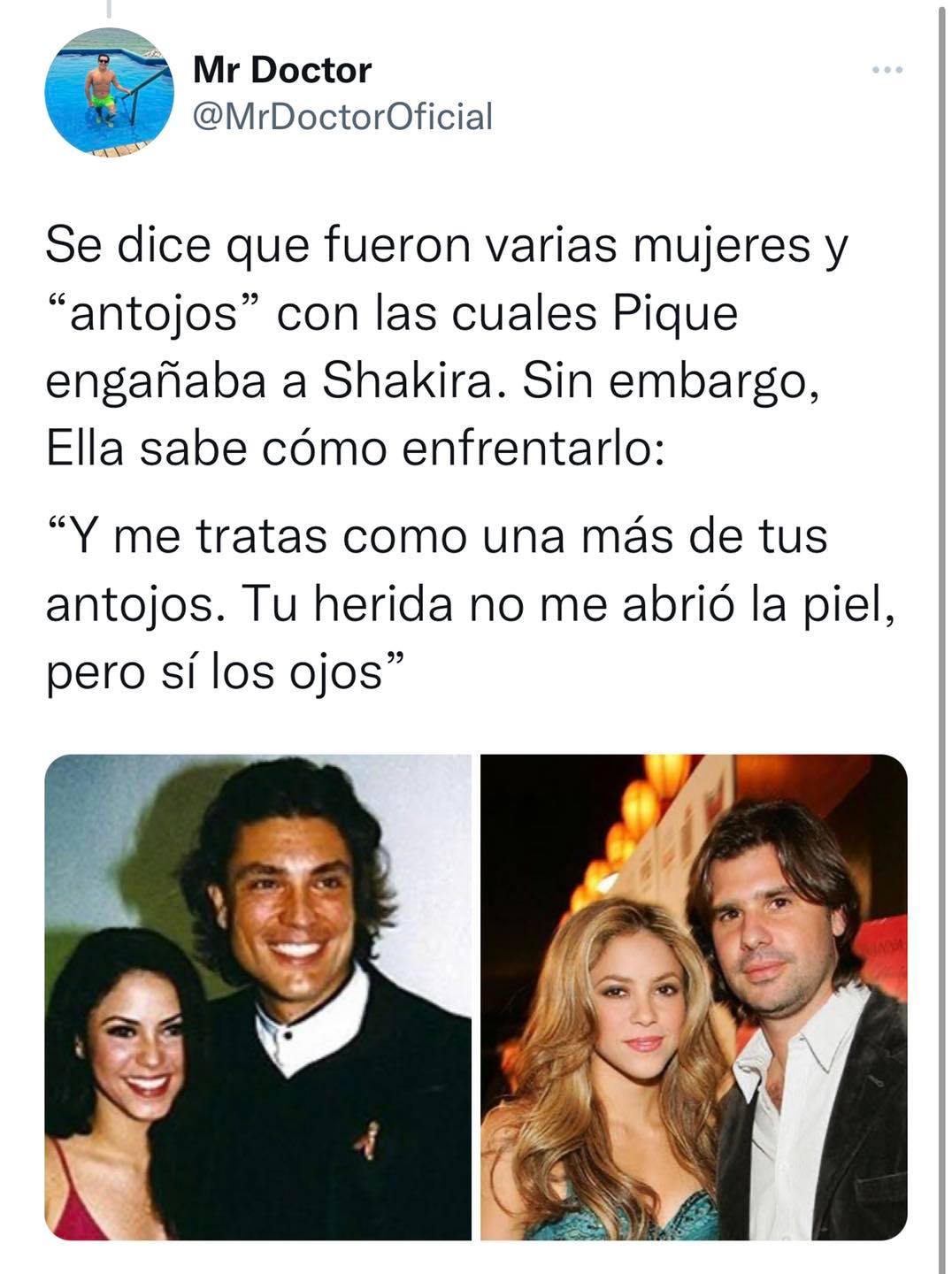The image size is (952, 1274).
Task: Open the left photo with dark-haired couple
Action: (x=257, y=997)
